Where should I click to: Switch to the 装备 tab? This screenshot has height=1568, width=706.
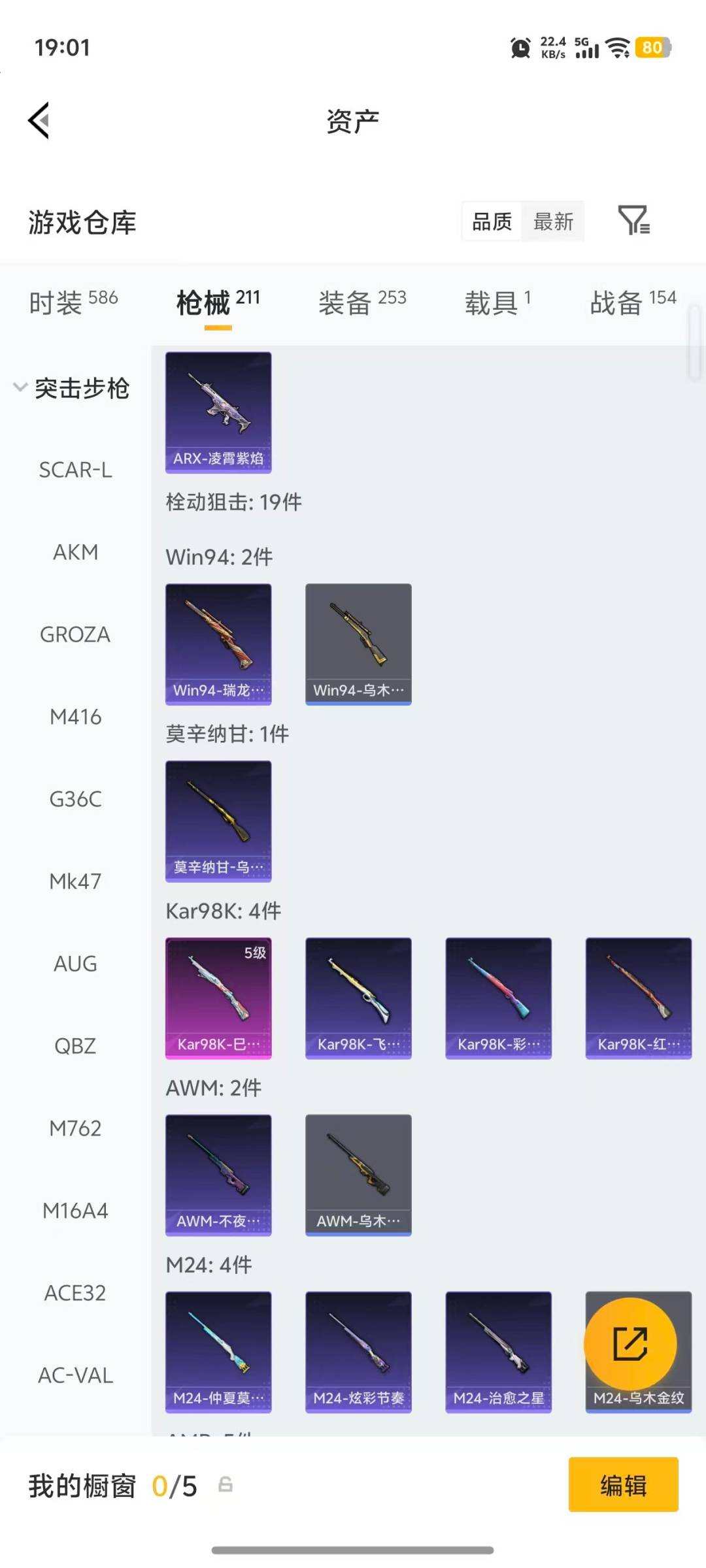[x=361, y=302]
